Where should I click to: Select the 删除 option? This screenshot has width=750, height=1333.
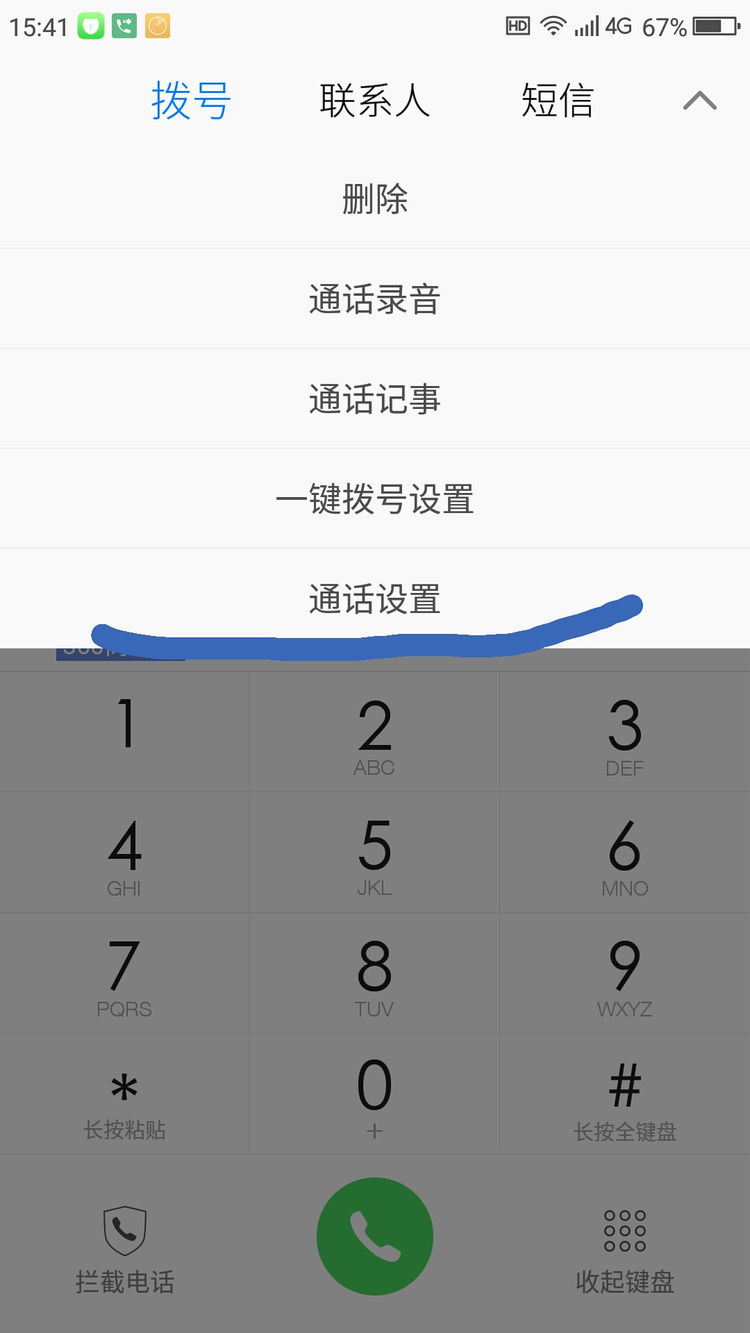click(x=375, y=199)
